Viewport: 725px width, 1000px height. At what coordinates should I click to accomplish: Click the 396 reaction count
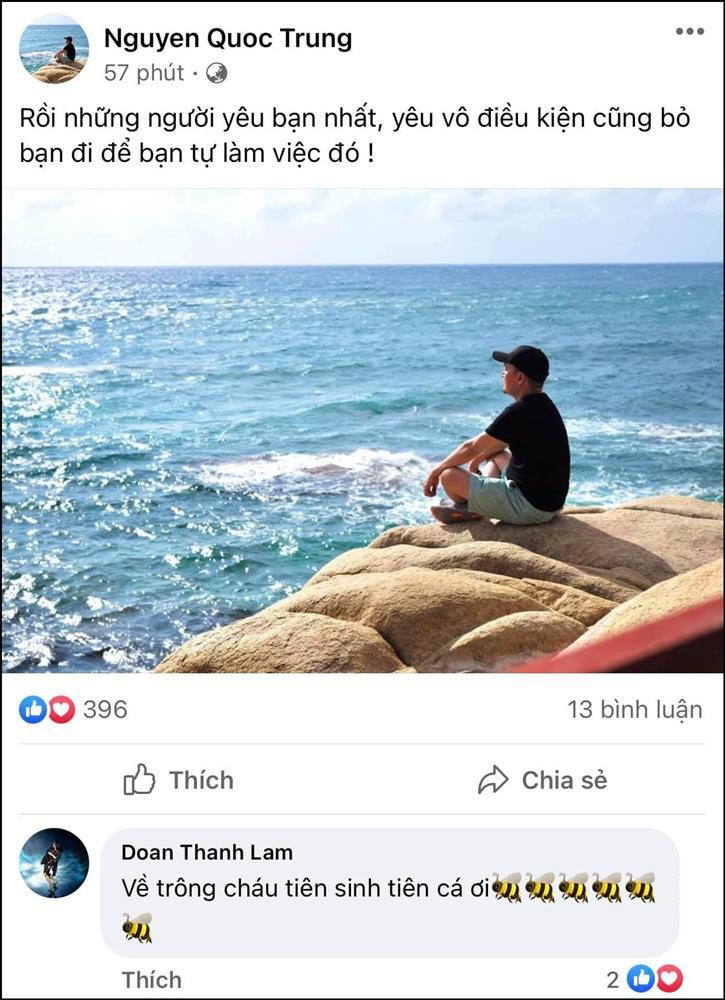pyautogui.click(x=103, y=710)
